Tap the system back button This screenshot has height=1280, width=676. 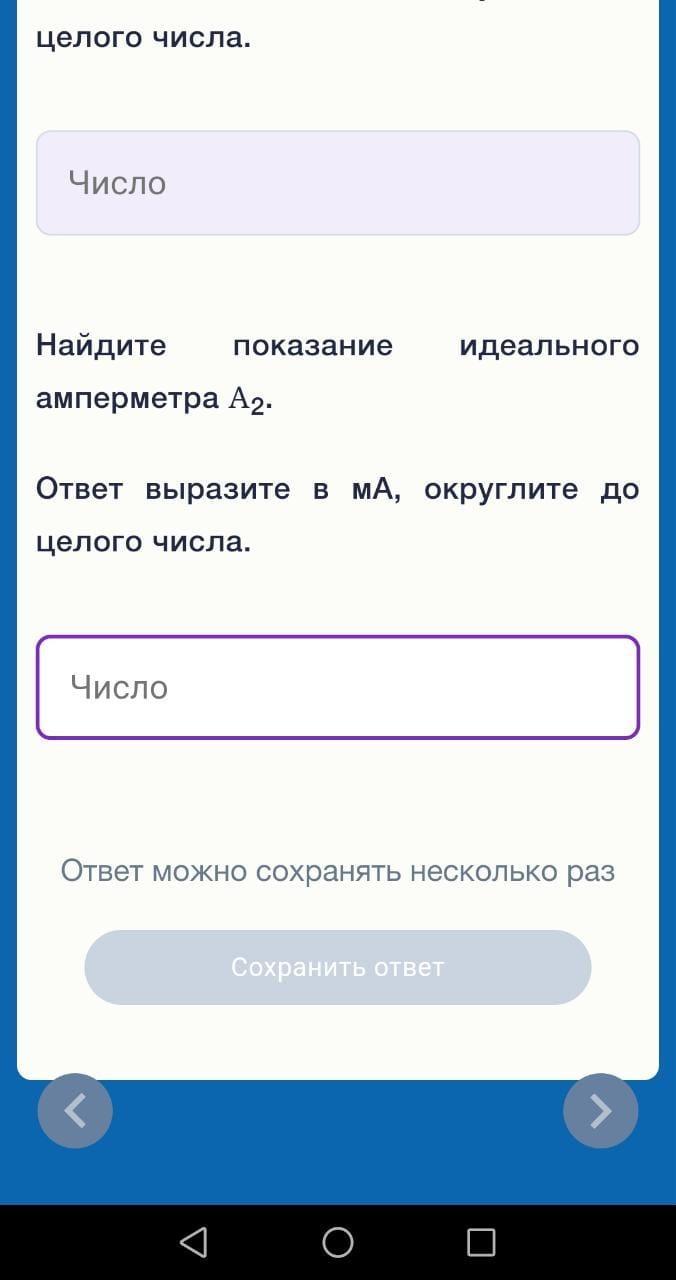pos(194,1242)
